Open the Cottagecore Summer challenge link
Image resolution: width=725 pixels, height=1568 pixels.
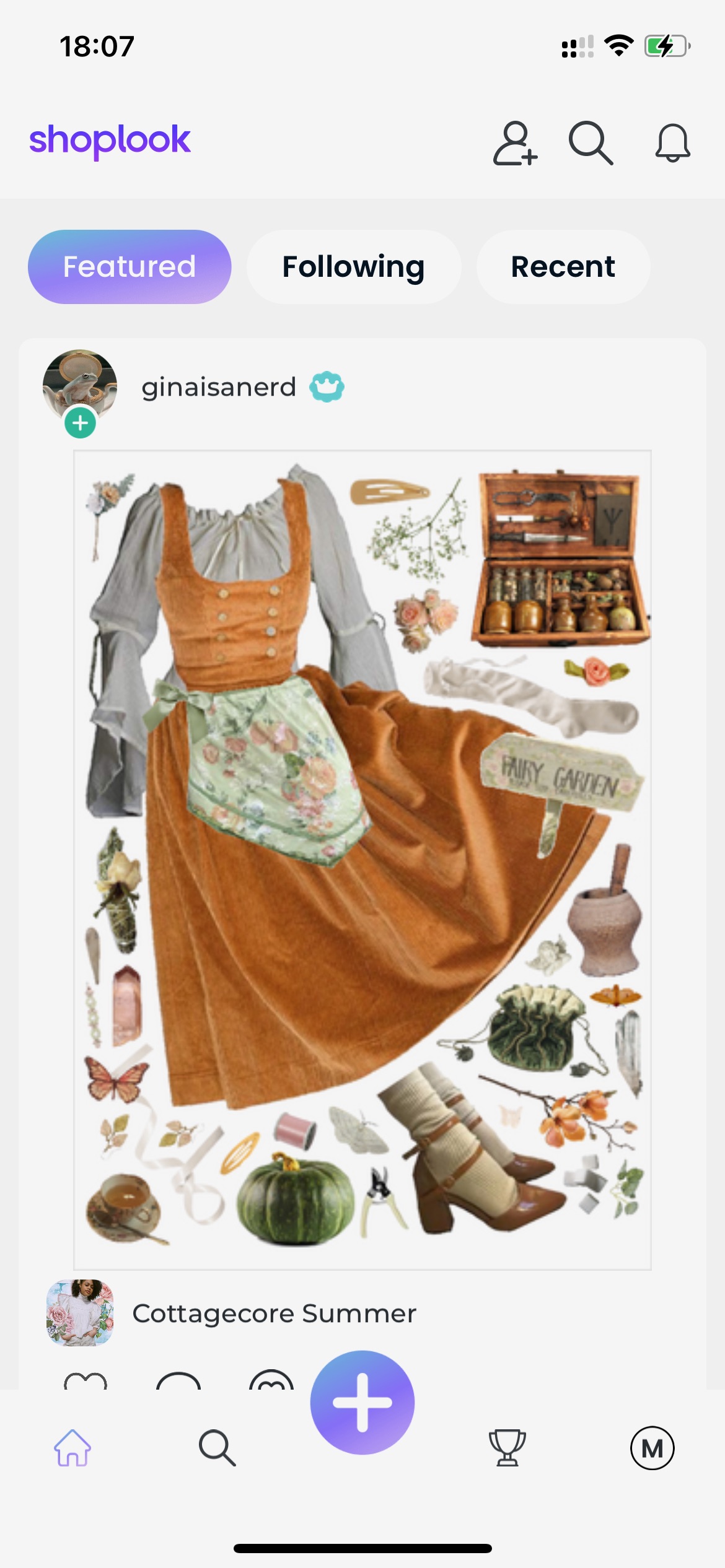[x=274, y=1313]
